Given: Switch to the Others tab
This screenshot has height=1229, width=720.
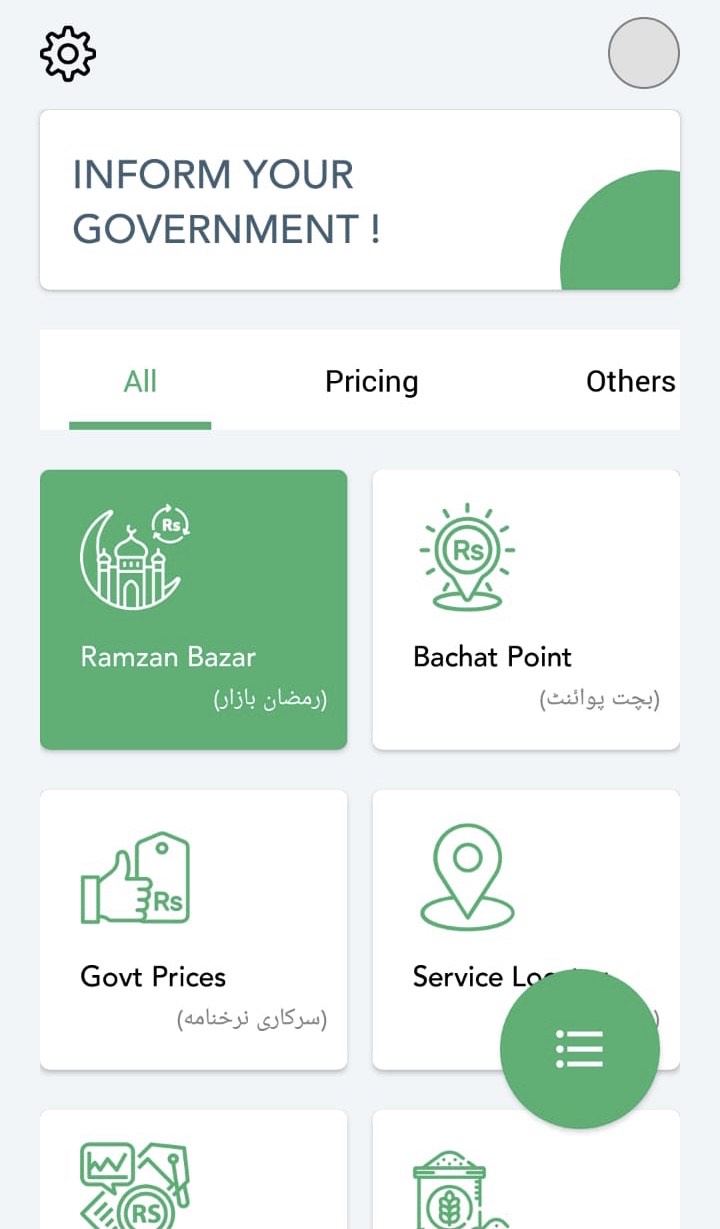Looking at the screenshot, I should click(x=630, y=381).
